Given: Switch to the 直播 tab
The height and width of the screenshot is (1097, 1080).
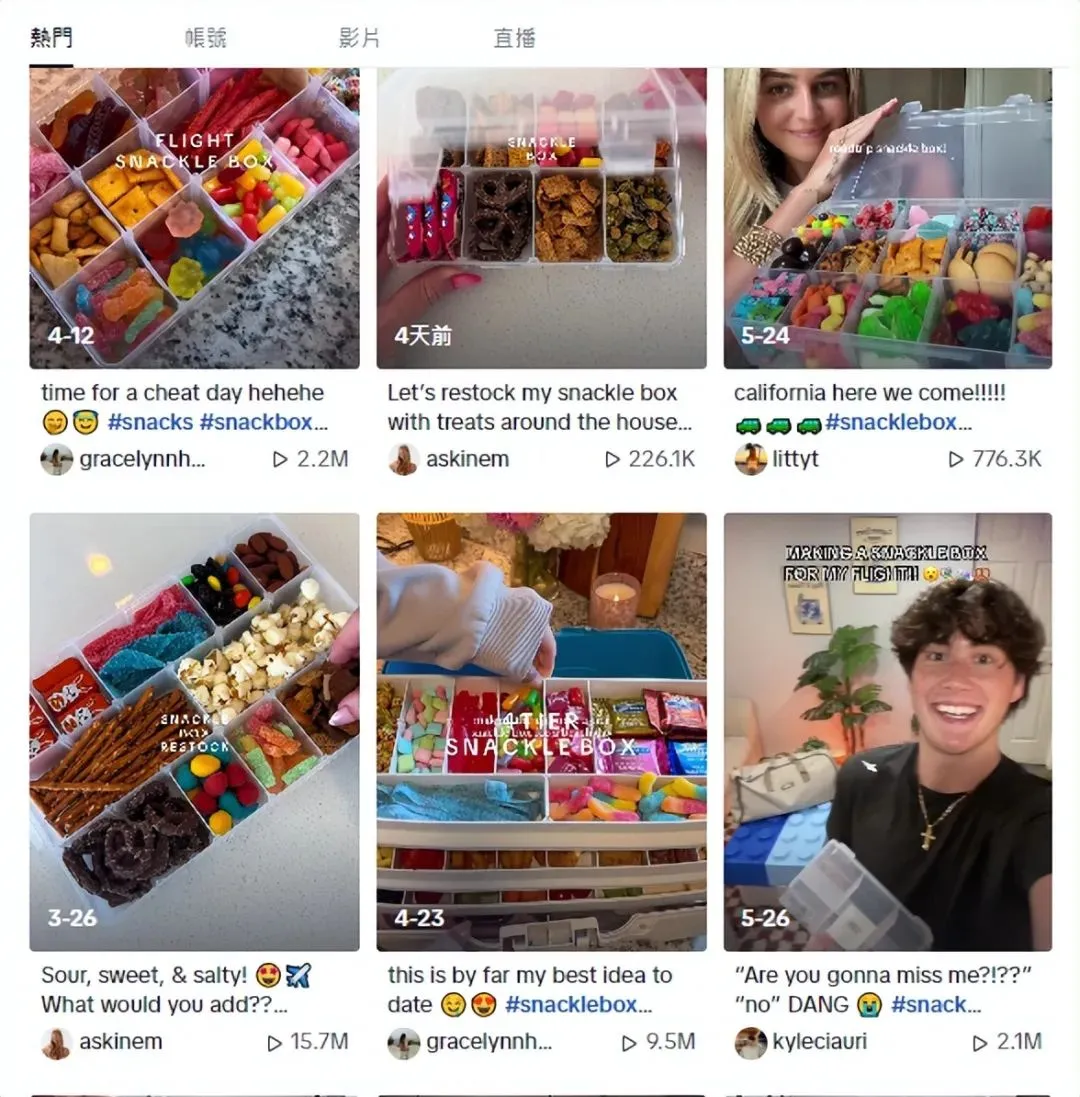Looking at the screenshot, I should click(x=515, y=38).
